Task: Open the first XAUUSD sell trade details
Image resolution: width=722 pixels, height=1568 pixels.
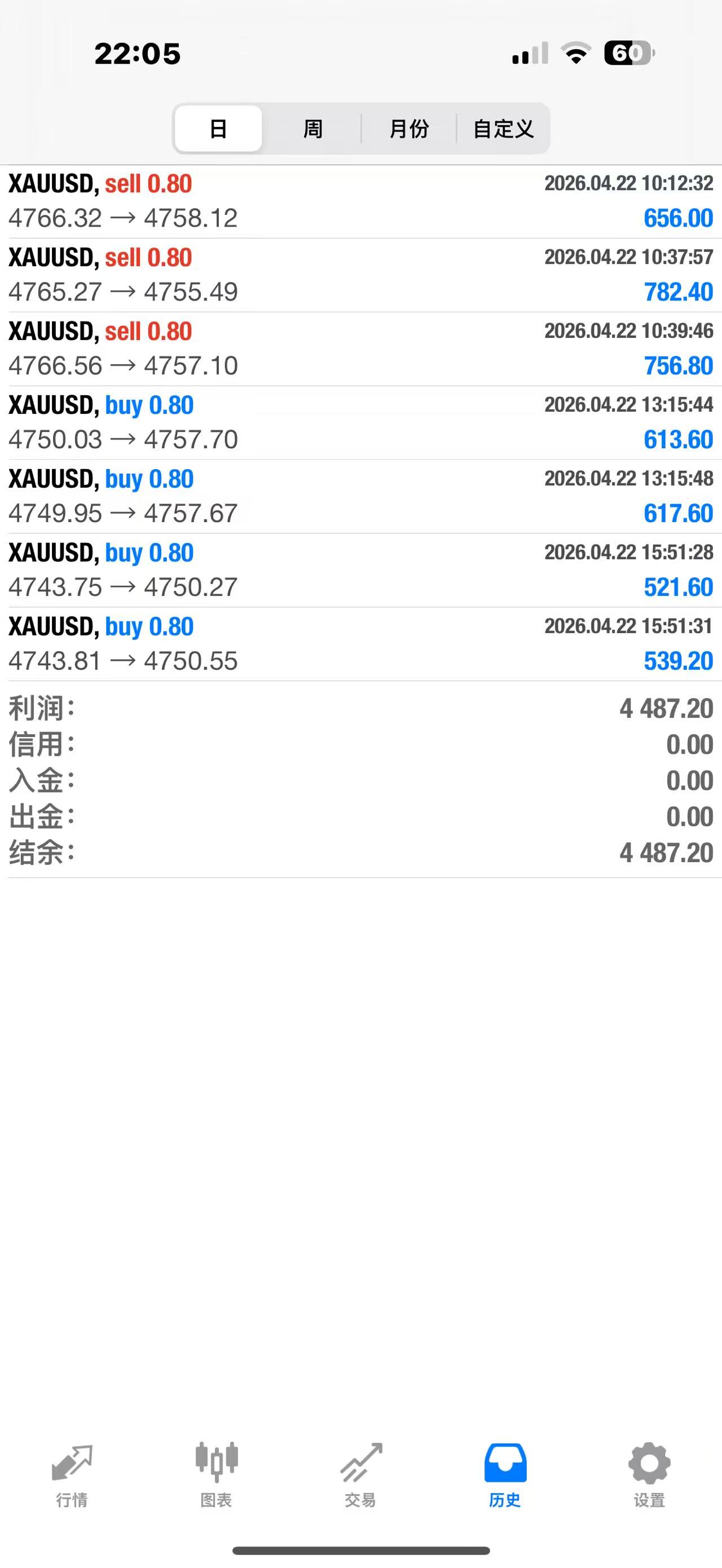Action: pos(361,201)
